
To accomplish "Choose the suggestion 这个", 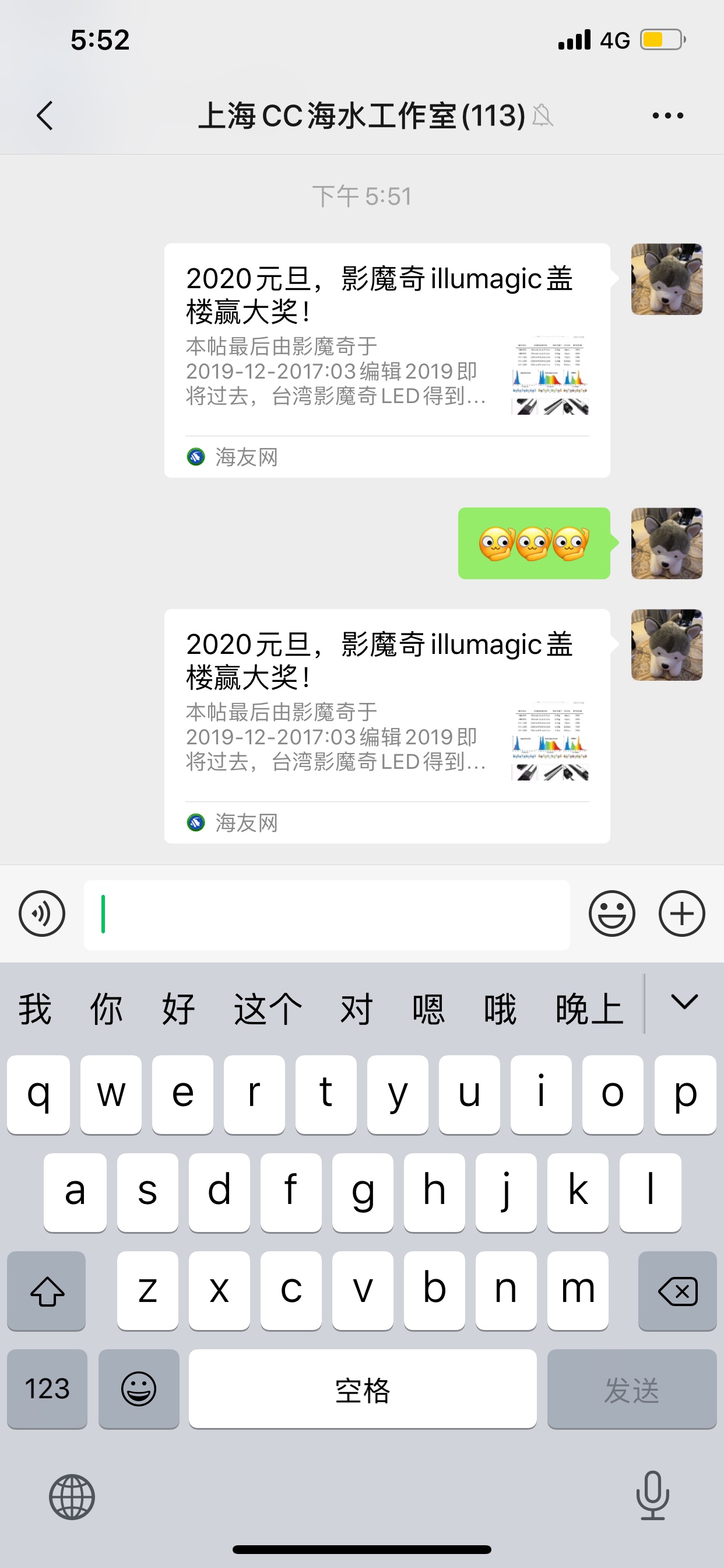I will pyautogui.click(x=268, y=1009).
